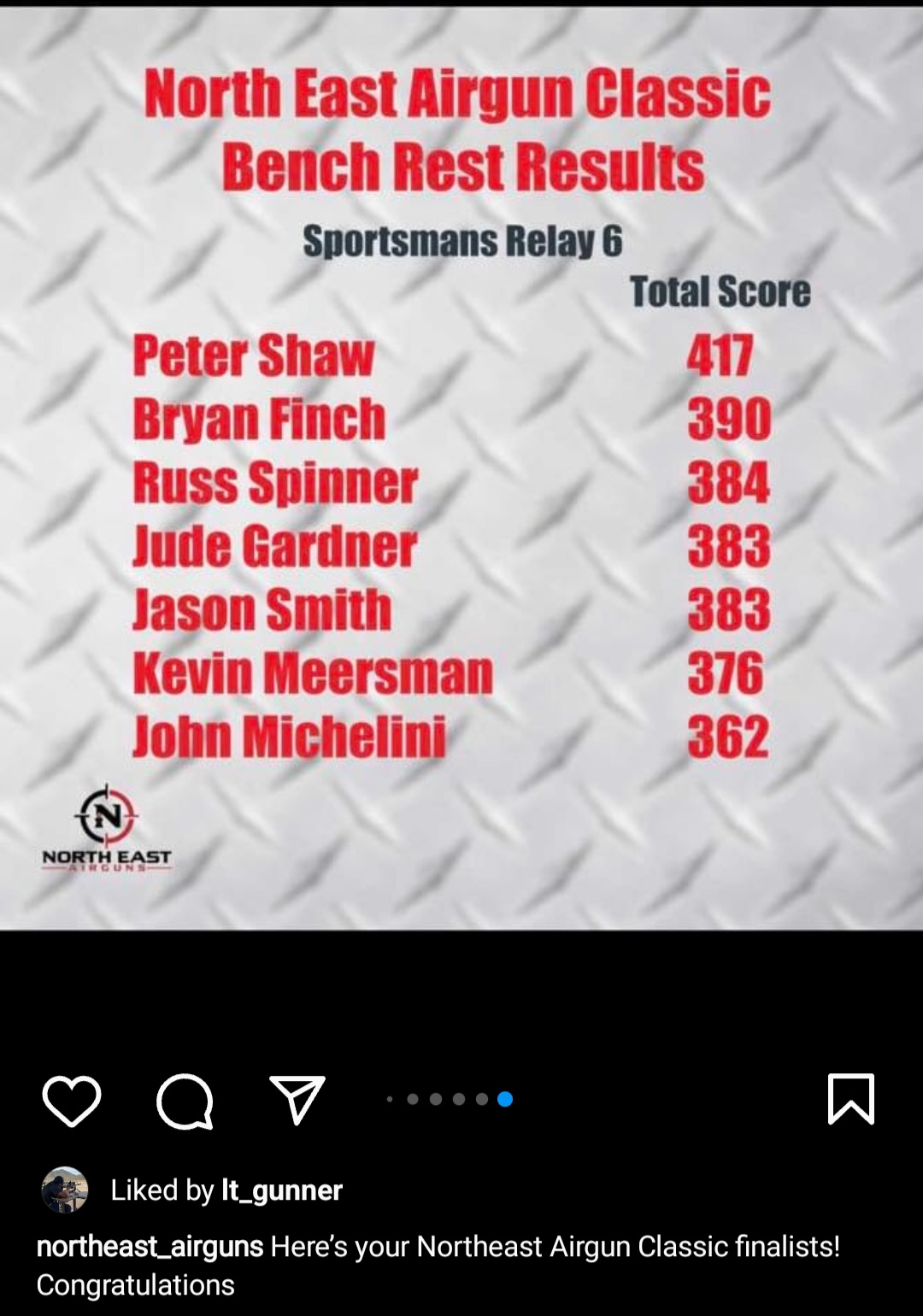Bookmark this Airgun Classic post
923x1316 pixels.
pos(850,1099)
